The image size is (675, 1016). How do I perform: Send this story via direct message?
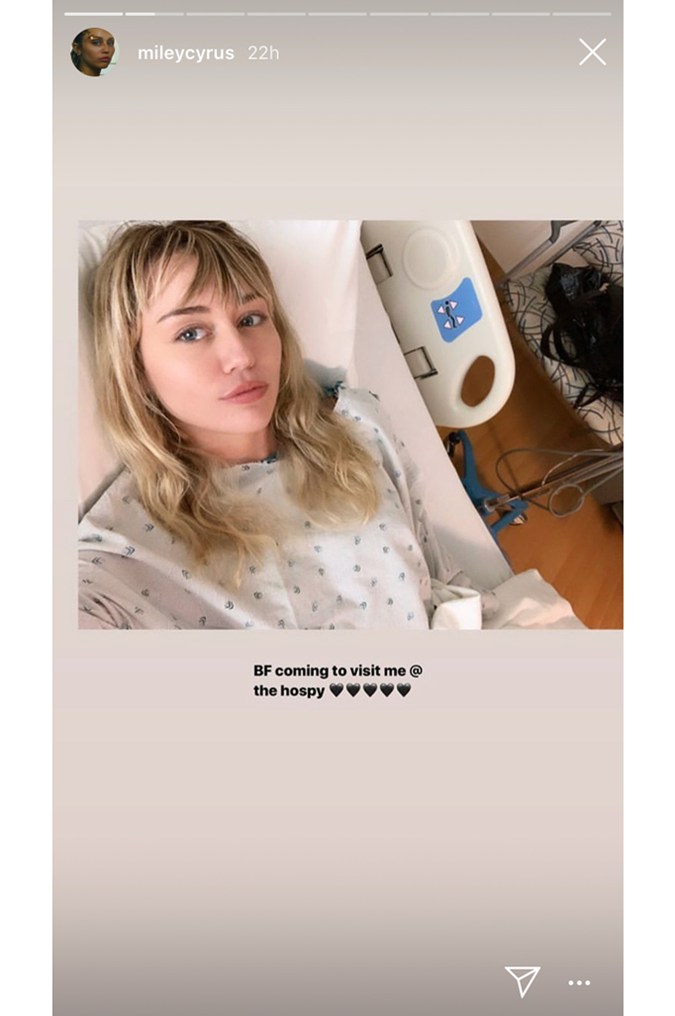[522, 981]
